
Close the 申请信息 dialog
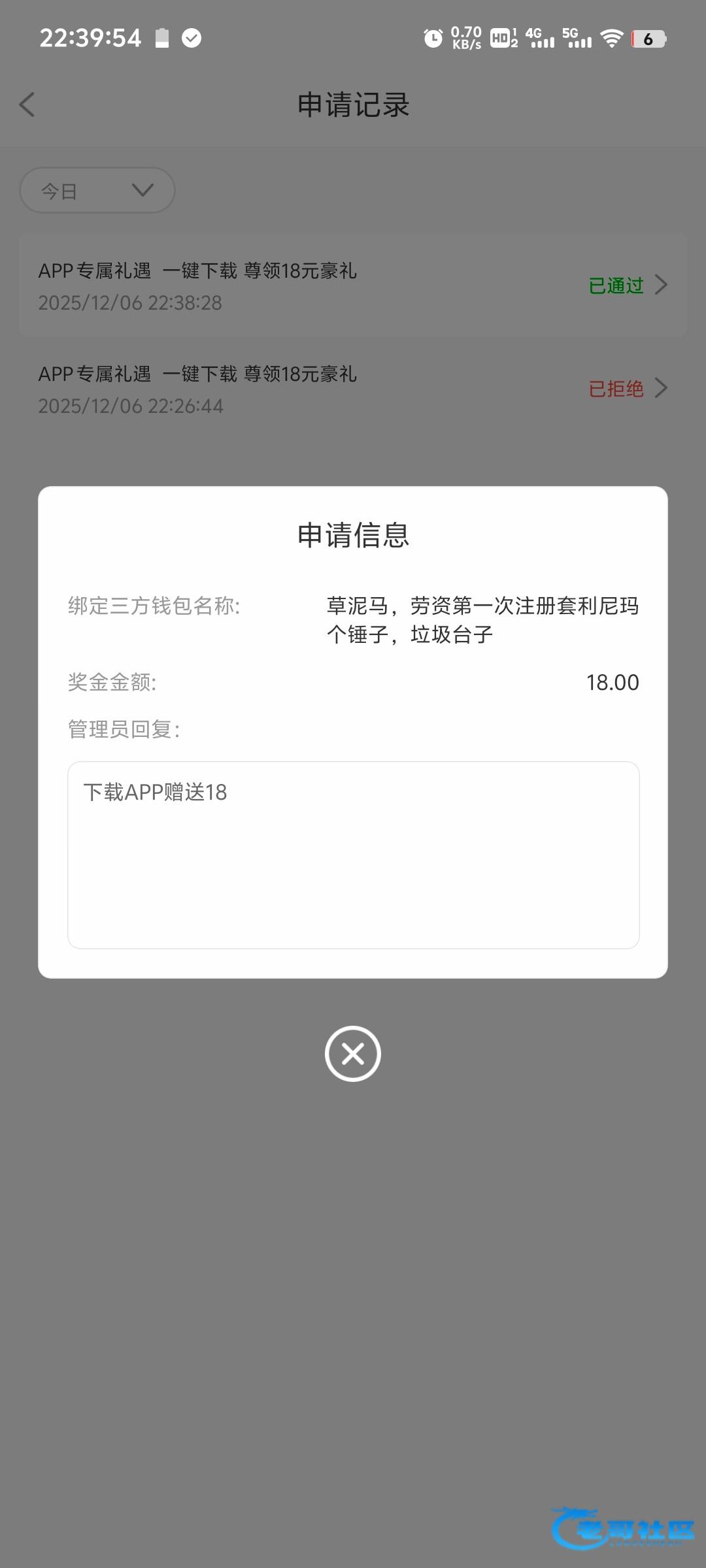click(x=353, y=1054)
